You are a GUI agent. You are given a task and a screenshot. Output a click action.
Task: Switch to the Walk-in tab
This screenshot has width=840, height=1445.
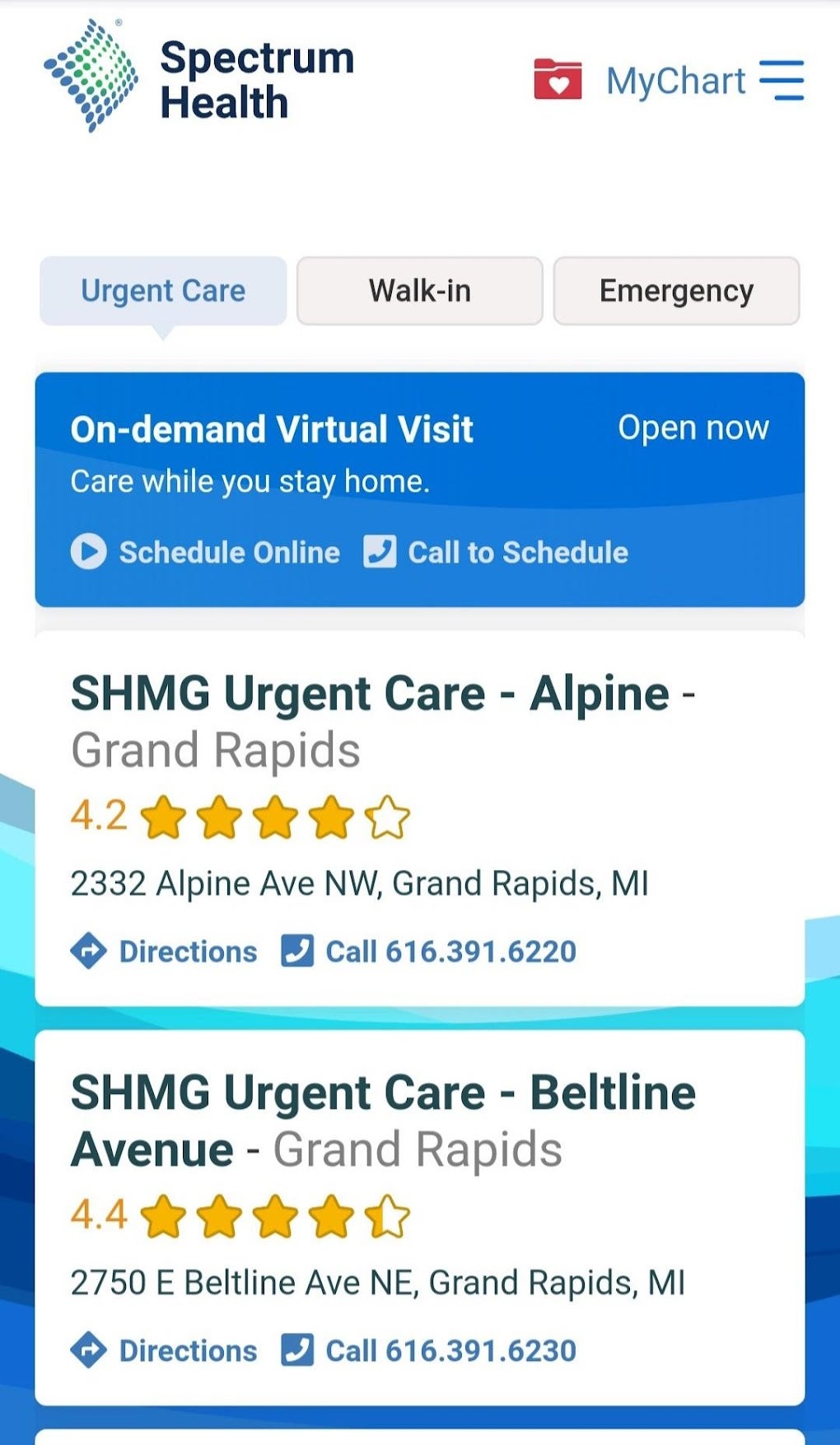419,290
